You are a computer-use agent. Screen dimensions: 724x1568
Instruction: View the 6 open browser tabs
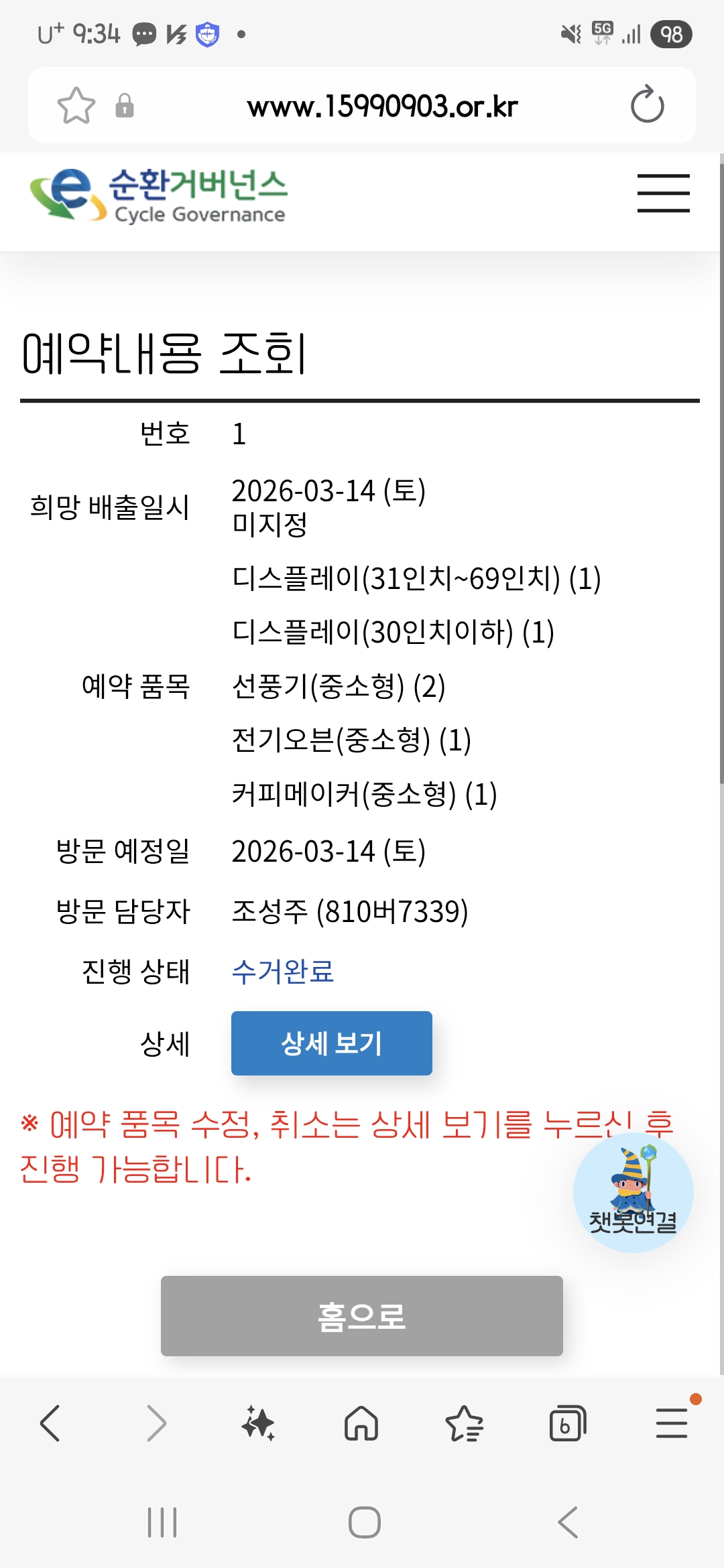tap(567, 1423)
